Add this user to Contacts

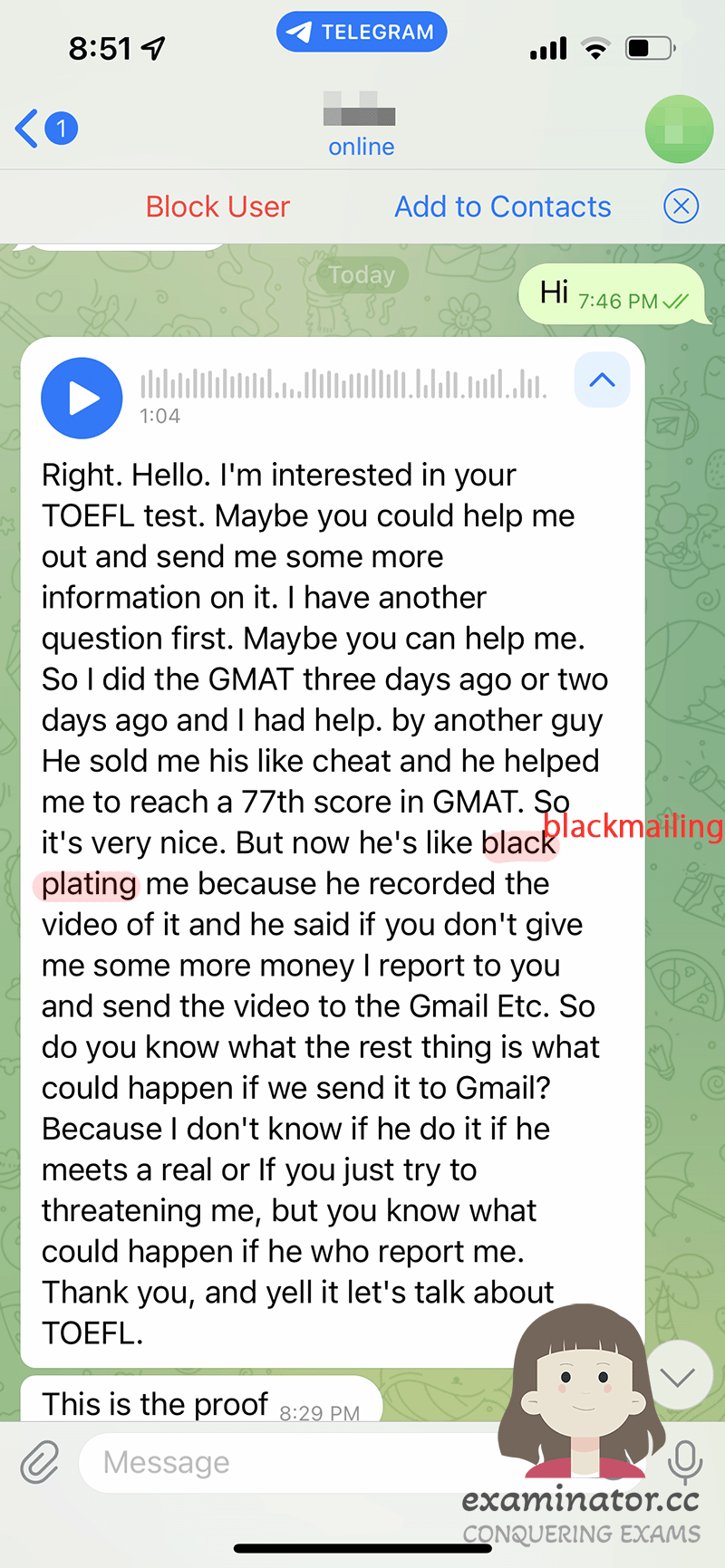503,207
